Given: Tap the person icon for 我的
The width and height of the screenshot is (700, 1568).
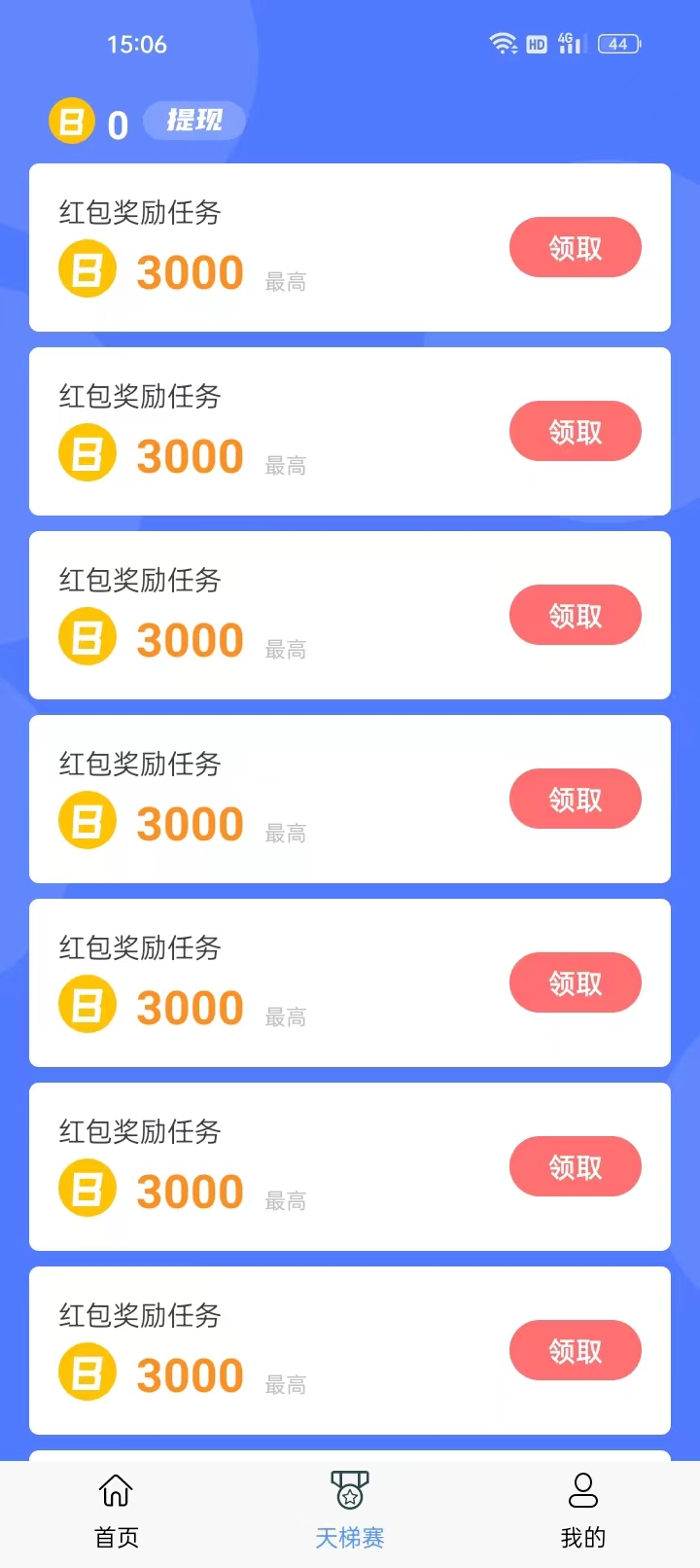Looking at the screenshot, I should [x=583, y=1487].
